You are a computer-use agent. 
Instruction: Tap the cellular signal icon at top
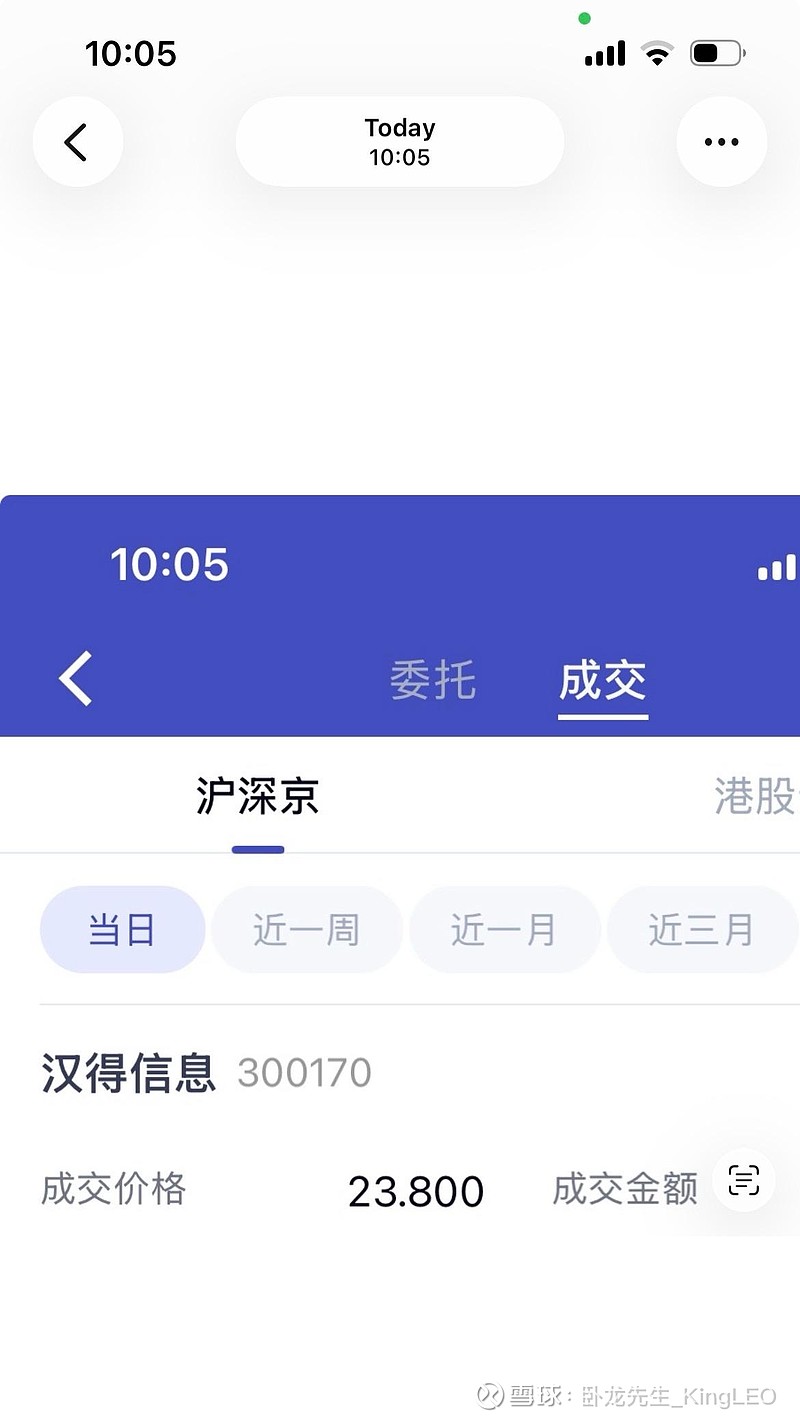(603, 54)
